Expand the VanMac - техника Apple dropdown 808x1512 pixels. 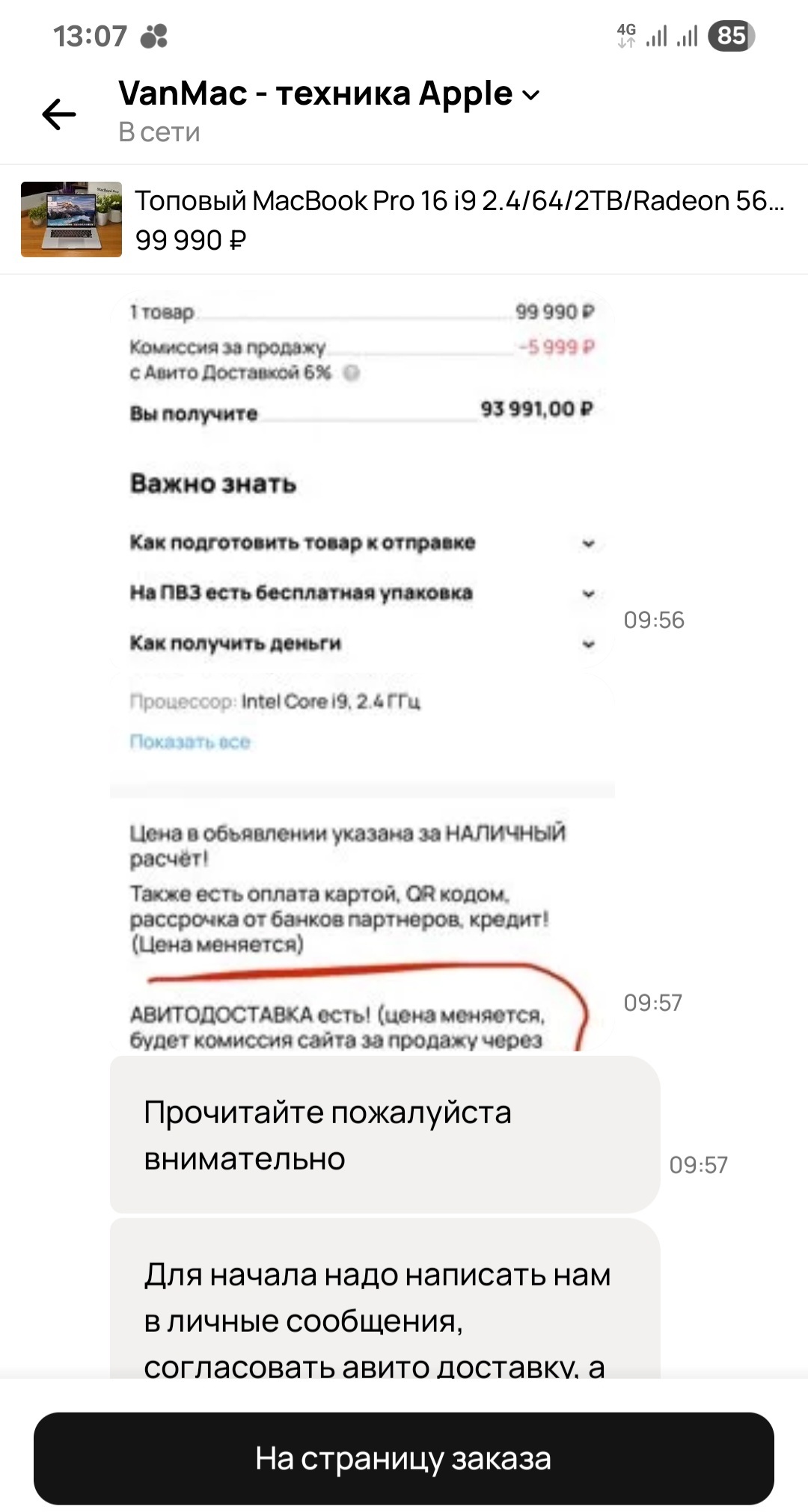530,95
